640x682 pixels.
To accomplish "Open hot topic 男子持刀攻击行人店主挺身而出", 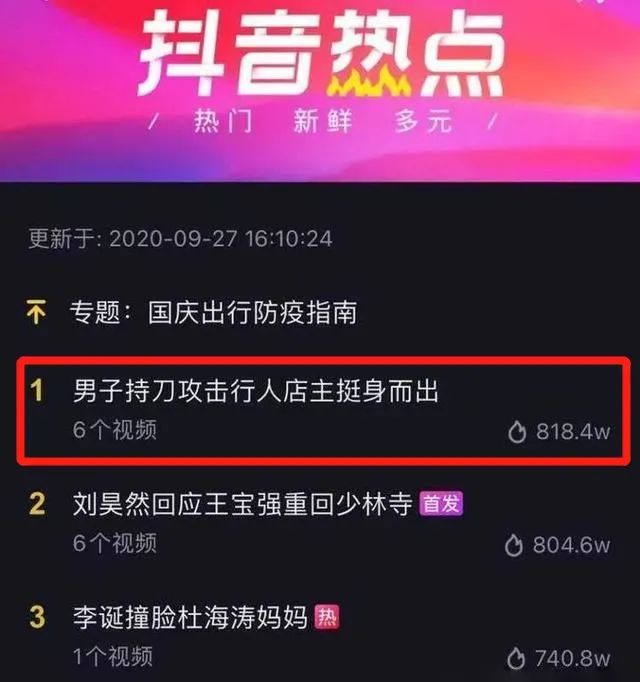I will 256,392.
